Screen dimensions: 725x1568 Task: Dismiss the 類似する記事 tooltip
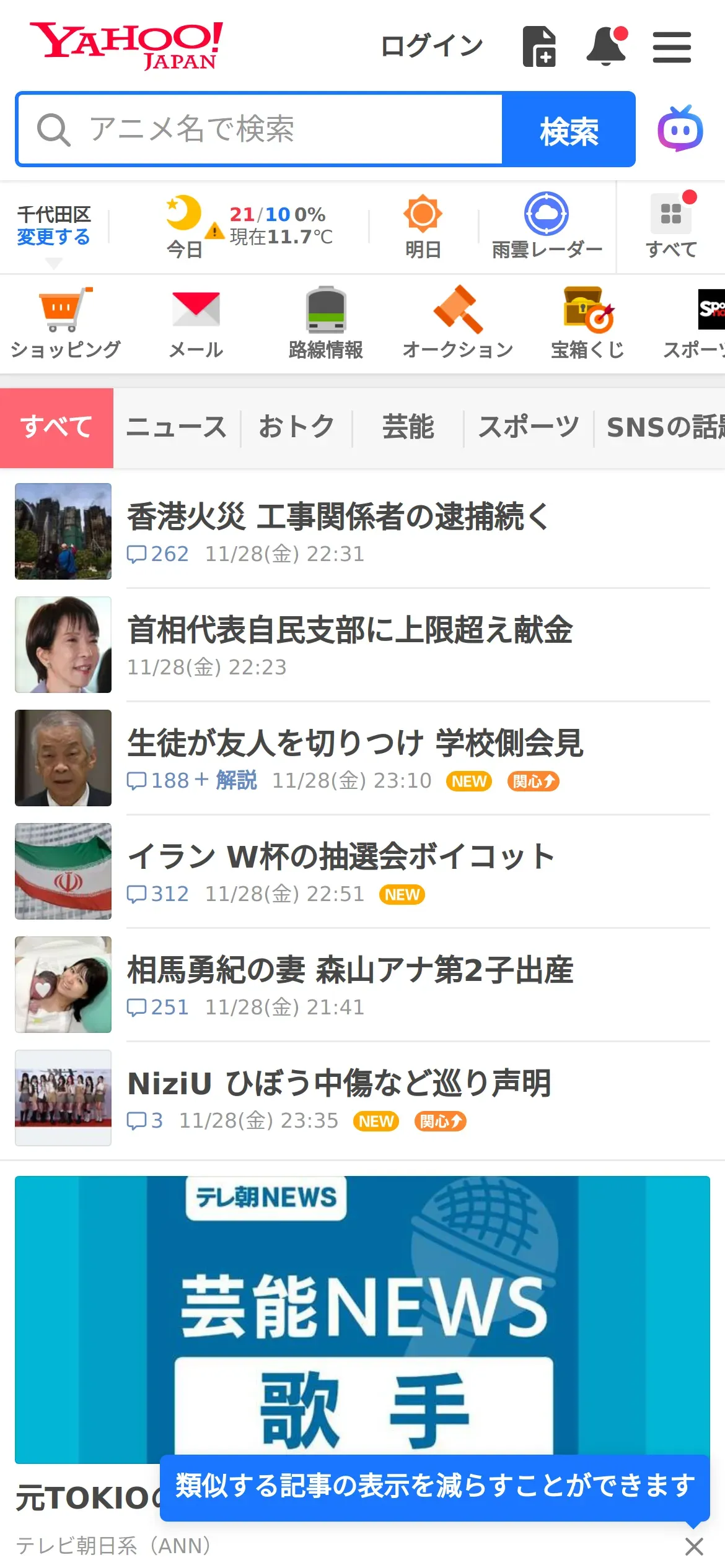[694, 1546]
